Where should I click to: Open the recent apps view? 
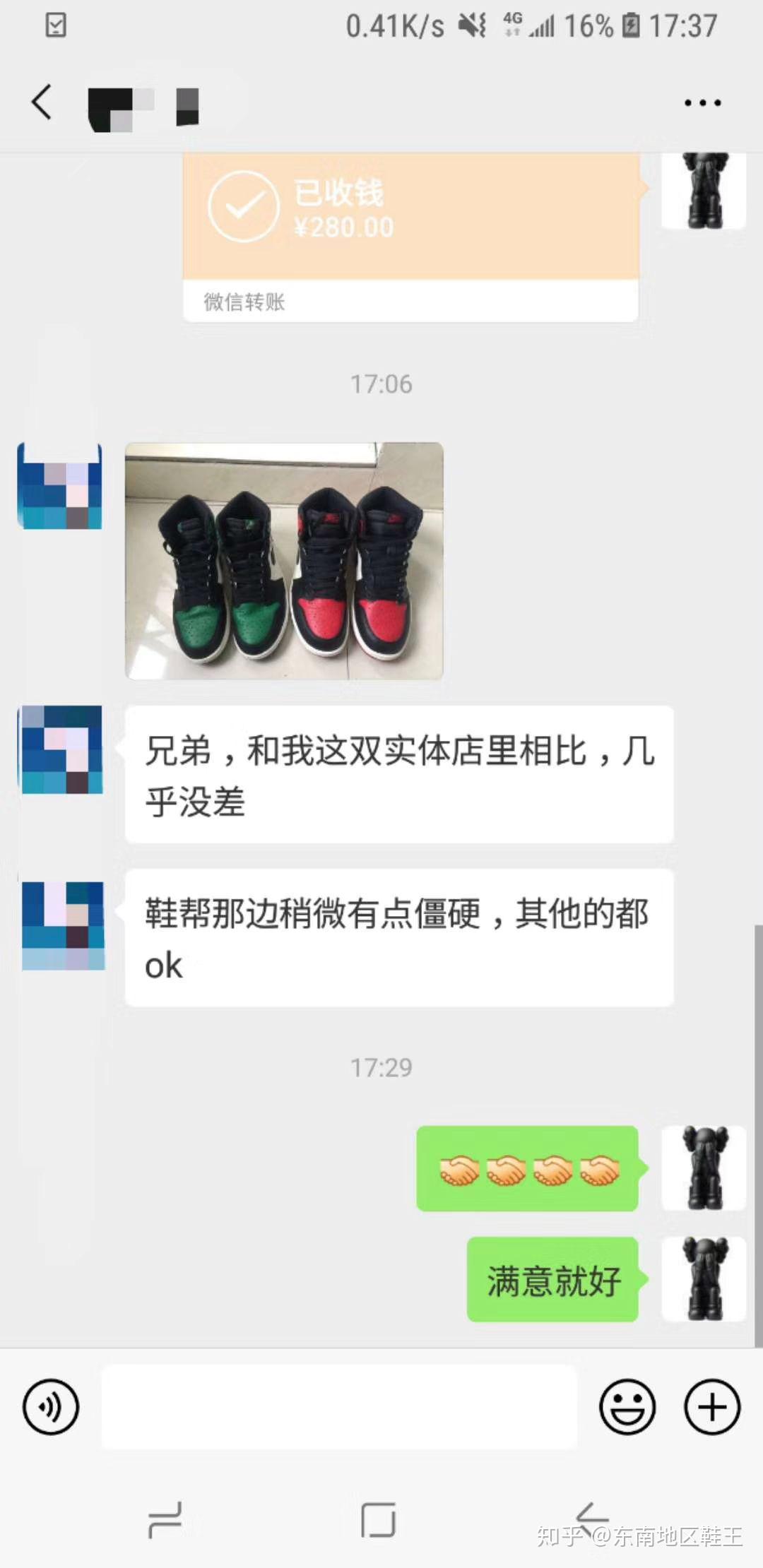(x=165, y=1520)
